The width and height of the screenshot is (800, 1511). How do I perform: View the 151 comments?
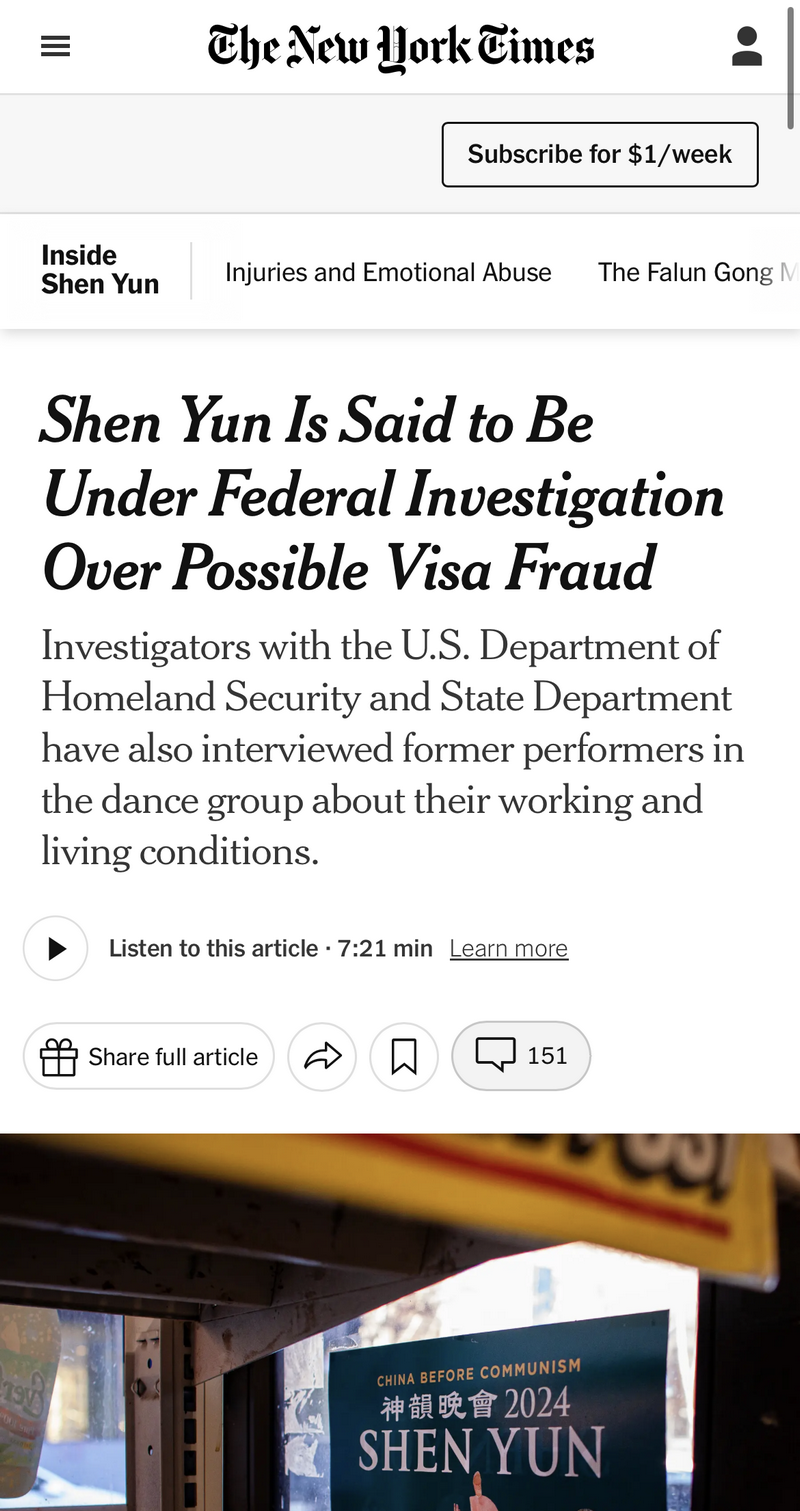pos(521,1055)
